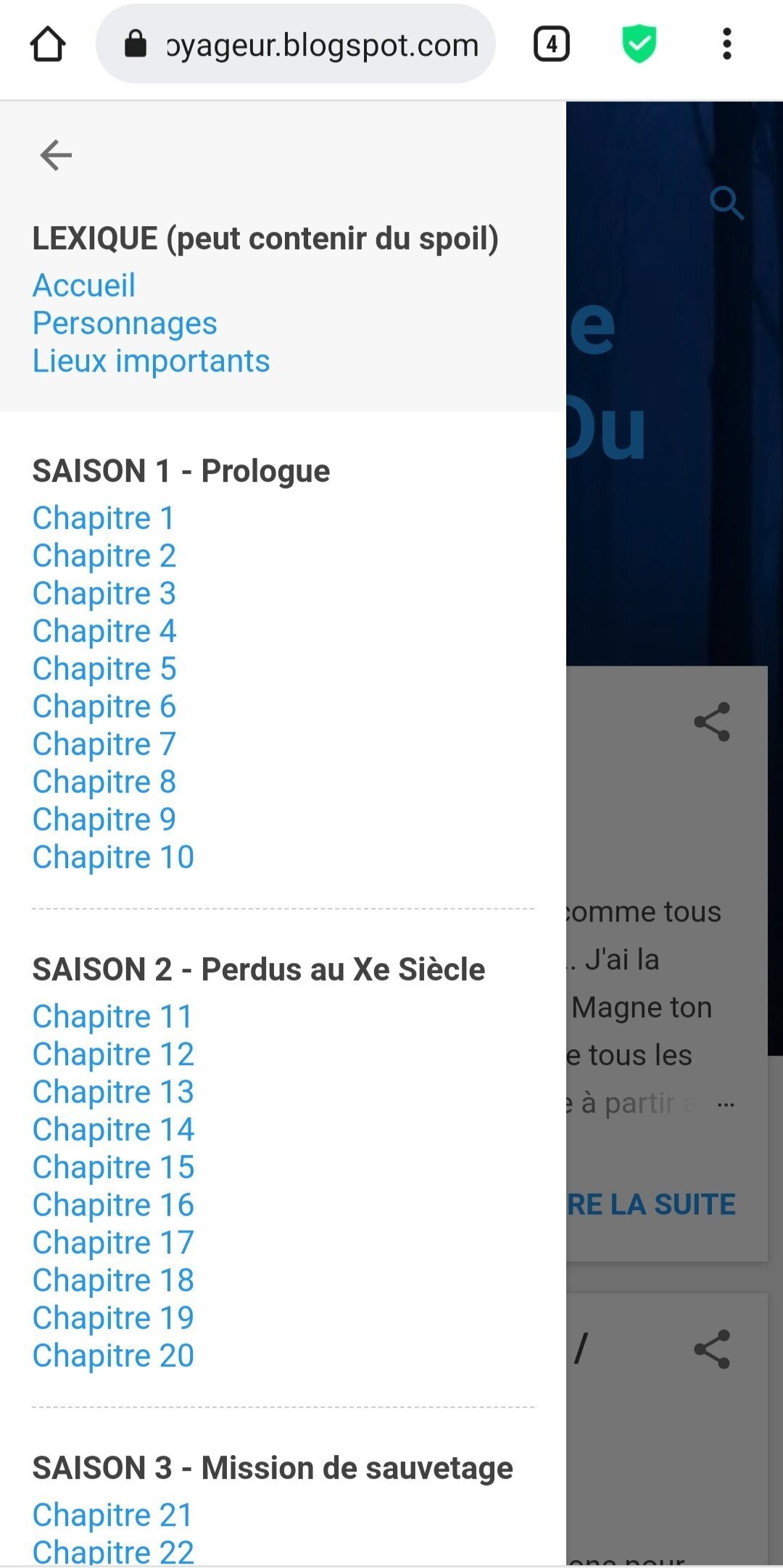The height and width of the screenshot is (1568, 783).
Task: Tap the blog search magnifier icon
Action: (727, 203)
